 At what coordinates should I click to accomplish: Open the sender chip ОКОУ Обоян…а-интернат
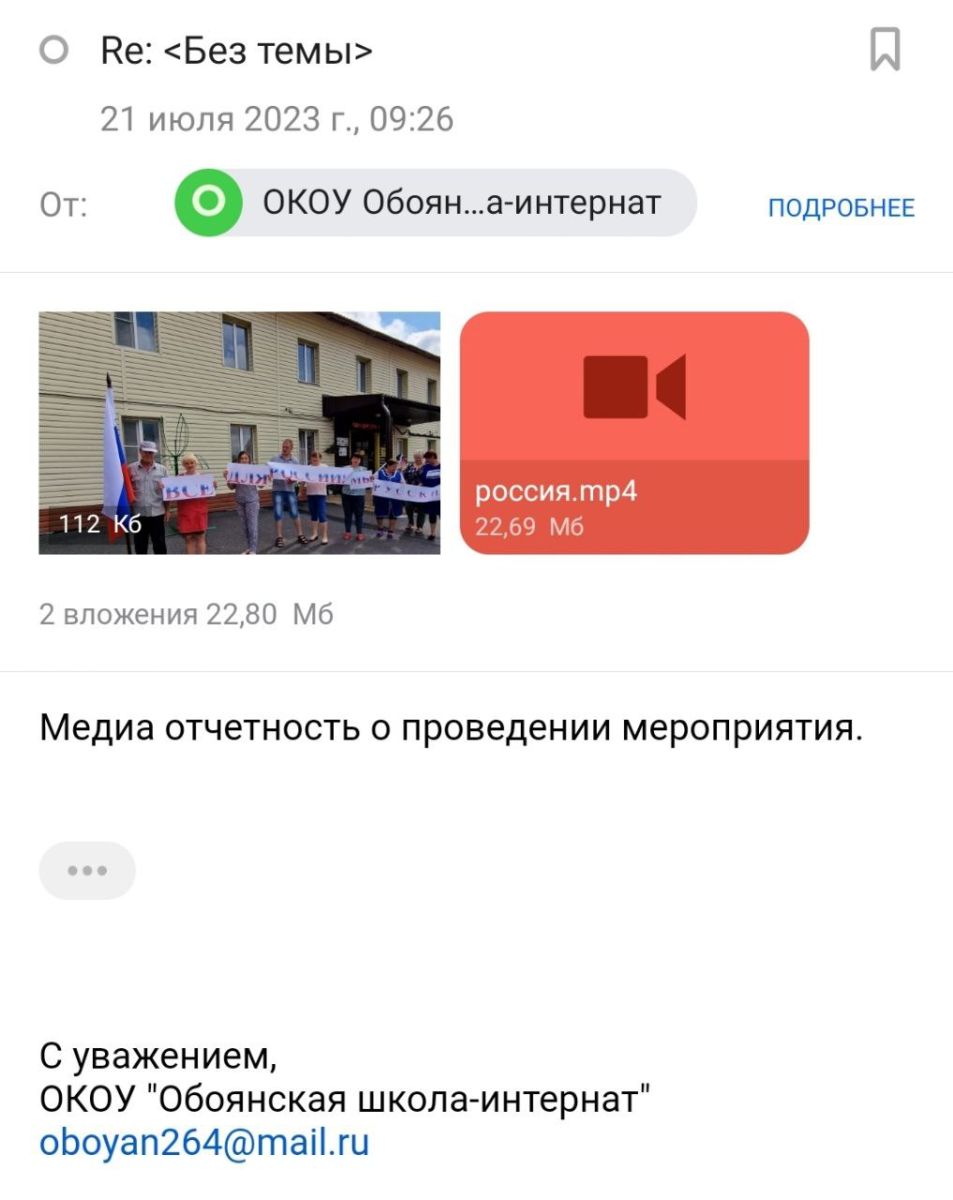[435, 203]
